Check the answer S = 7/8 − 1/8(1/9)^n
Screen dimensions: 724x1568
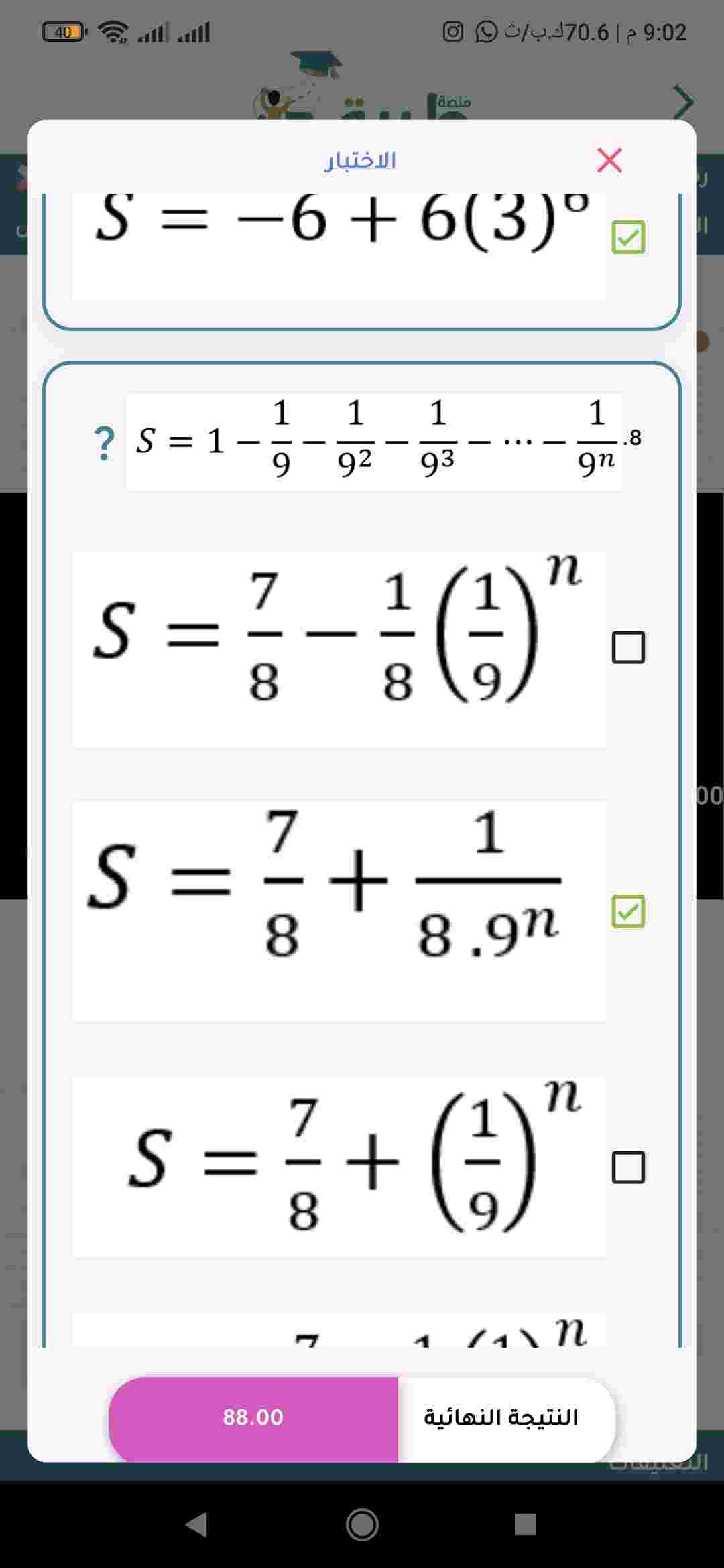point(628,647)
